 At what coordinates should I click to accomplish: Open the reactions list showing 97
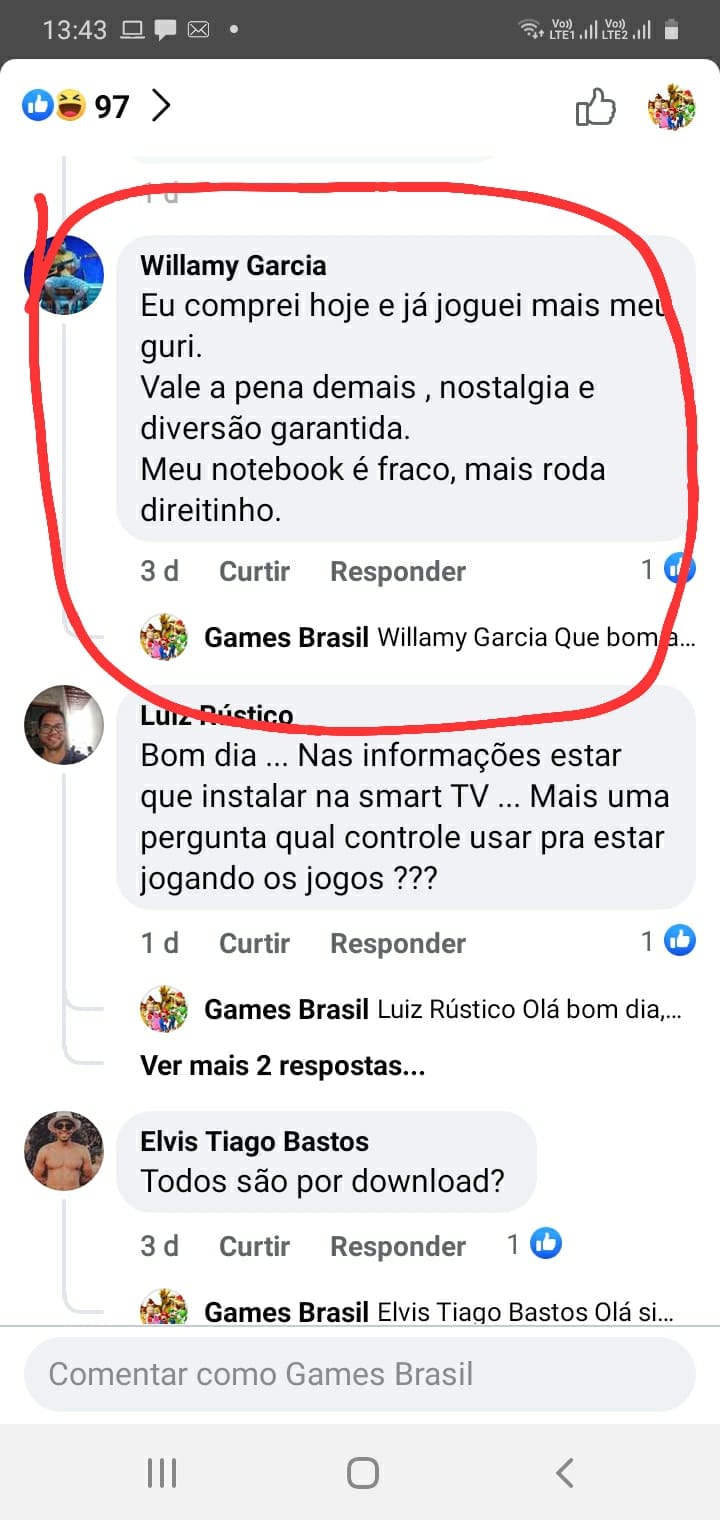click(x=96, y=105)
